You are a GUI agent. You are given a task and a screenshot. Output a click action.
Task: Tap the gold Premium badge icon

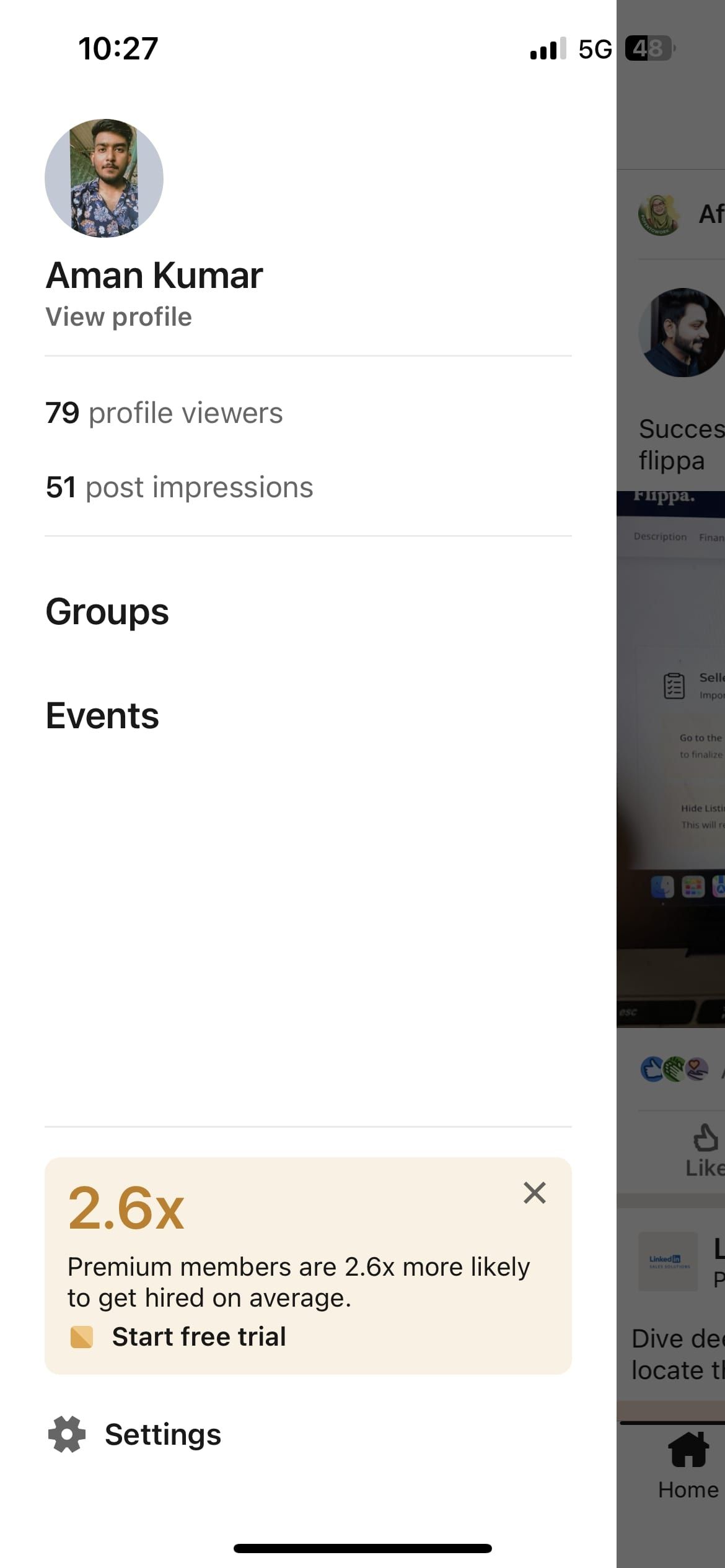82,1336
